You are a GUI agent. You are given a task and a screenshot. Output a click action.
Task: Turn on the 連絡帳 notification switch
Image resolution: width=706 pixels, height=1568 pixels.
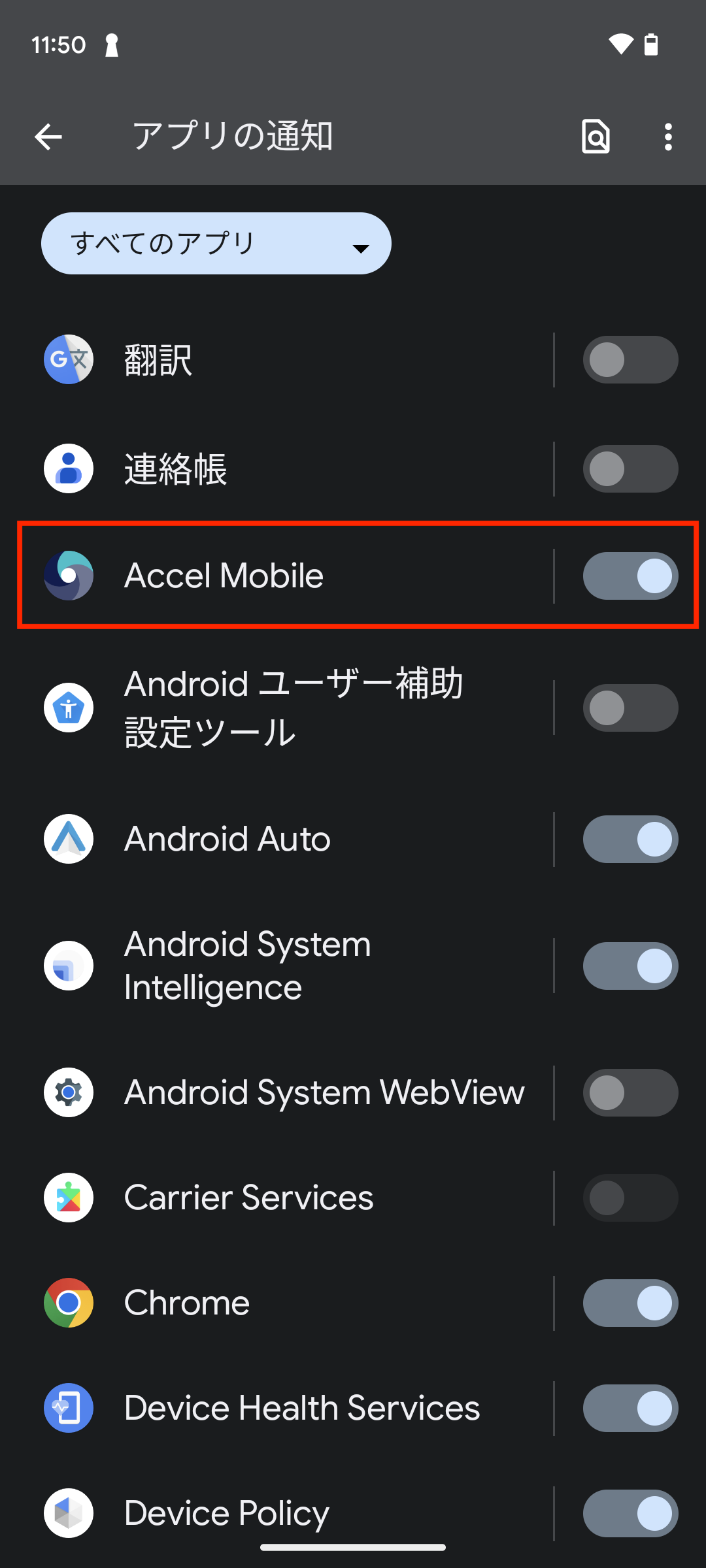[x=630, y=469]
